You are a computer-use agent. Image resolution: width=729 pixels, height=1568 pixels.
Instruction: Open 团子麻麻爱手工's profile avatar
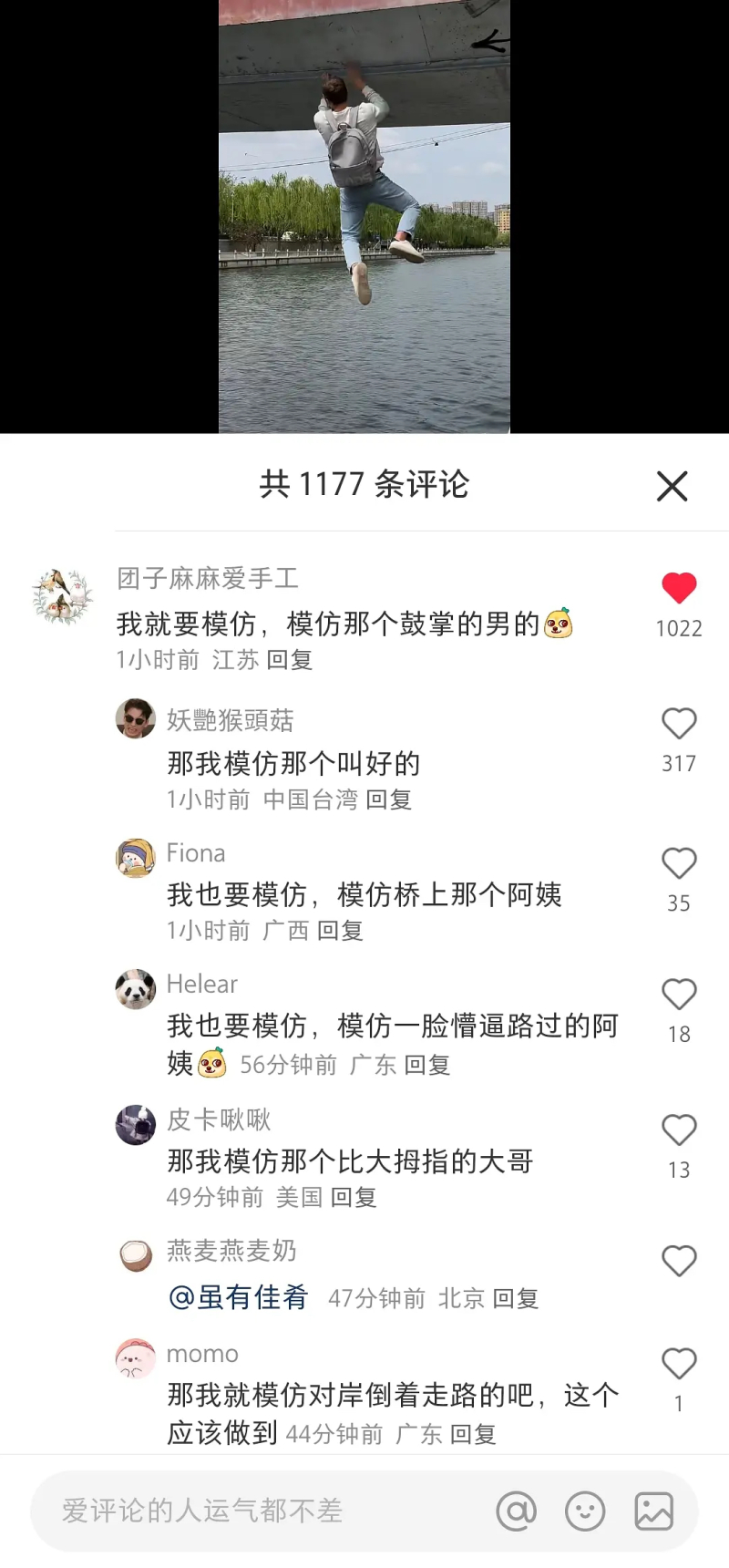coord(62,597)
